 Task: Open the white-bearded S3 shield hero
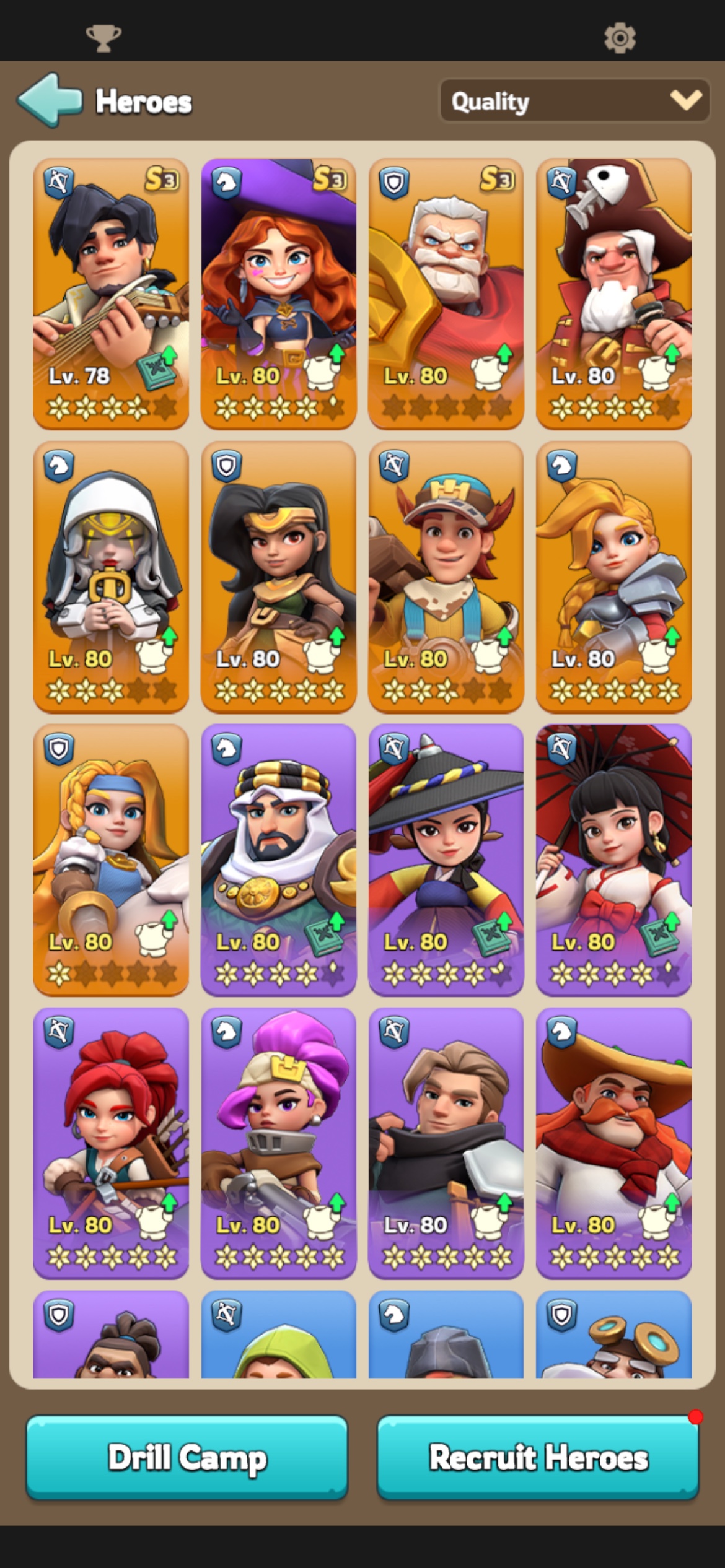click(446, 294)
